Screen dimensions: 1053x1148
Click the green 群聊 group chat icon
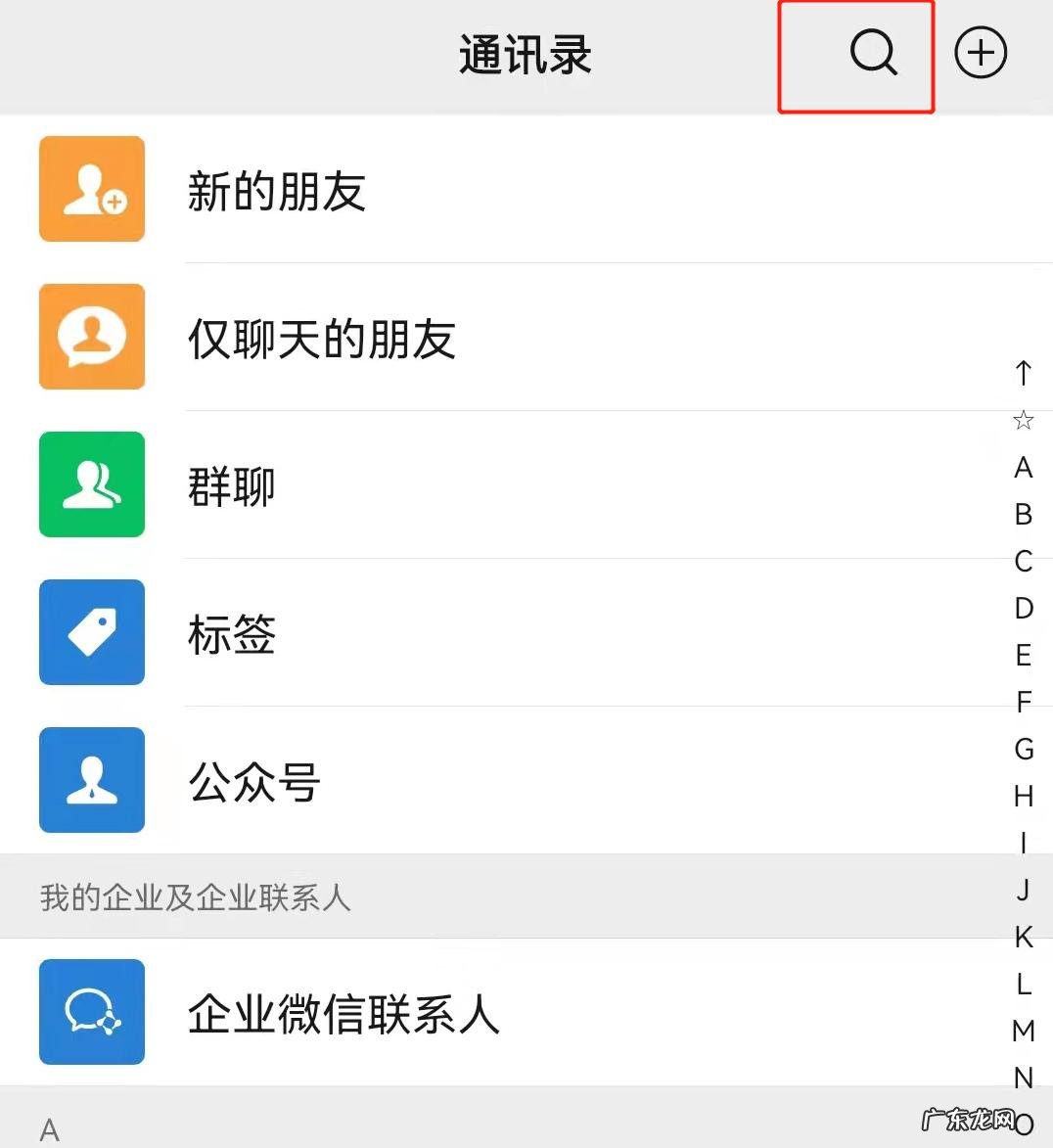(x=91, y=484)
